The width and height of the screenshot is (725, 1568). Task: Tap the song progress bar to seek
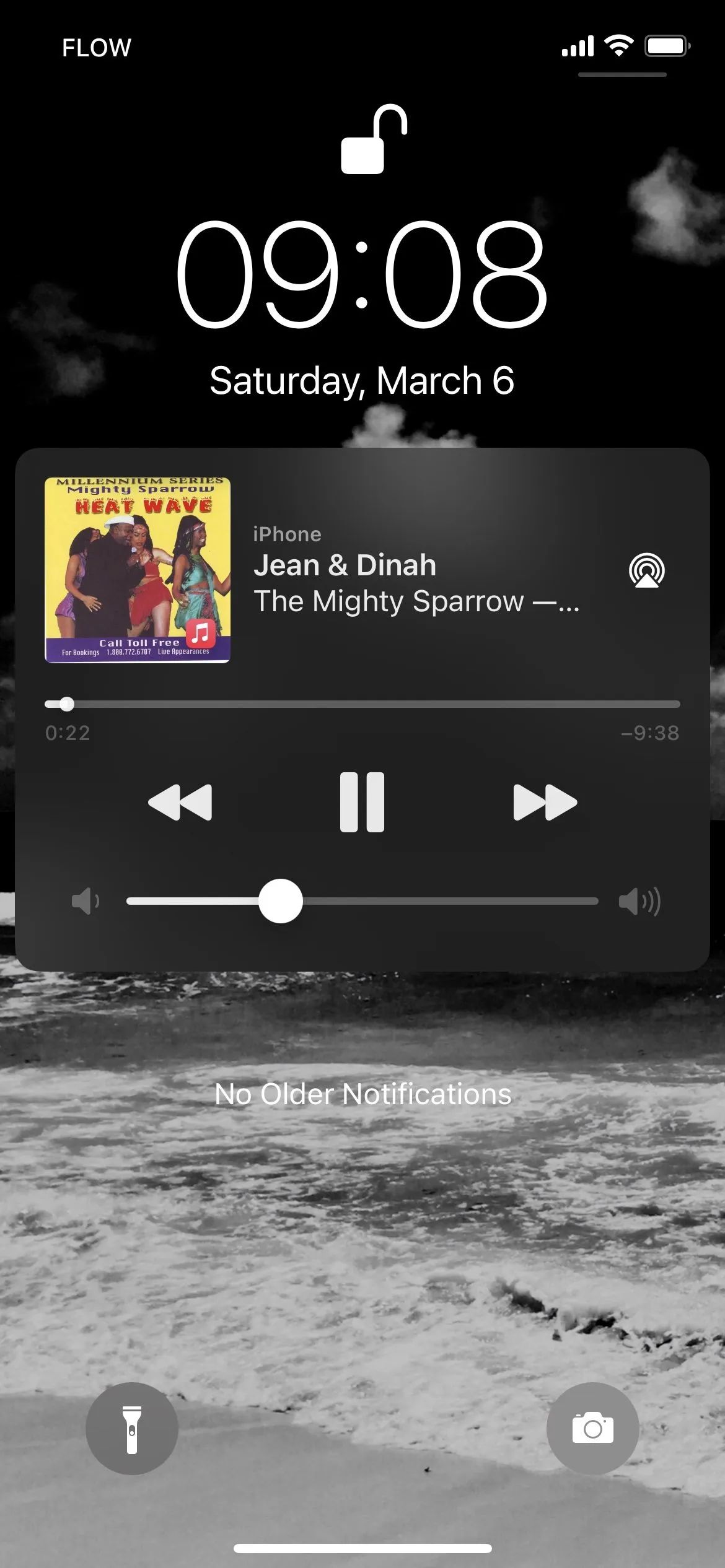[362, 704]
